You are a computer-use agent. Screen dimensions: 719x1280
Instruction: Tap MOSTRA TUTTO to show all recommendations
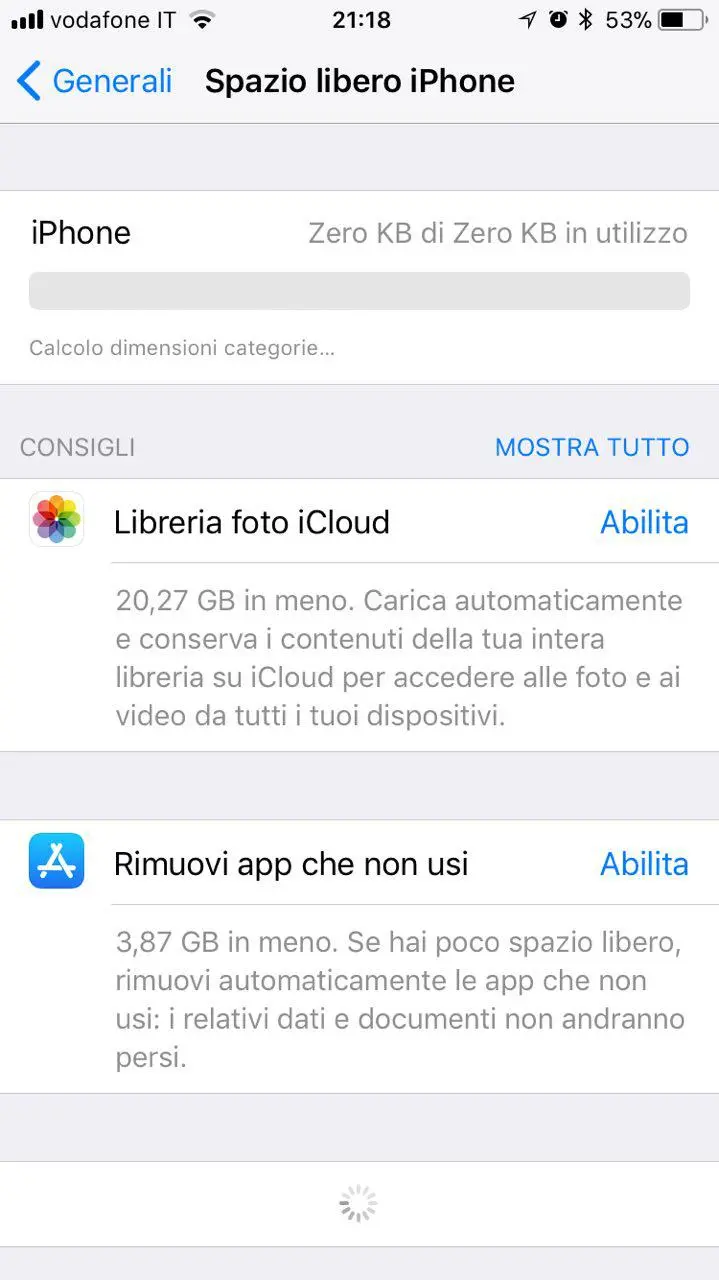(x=592, y=447)
